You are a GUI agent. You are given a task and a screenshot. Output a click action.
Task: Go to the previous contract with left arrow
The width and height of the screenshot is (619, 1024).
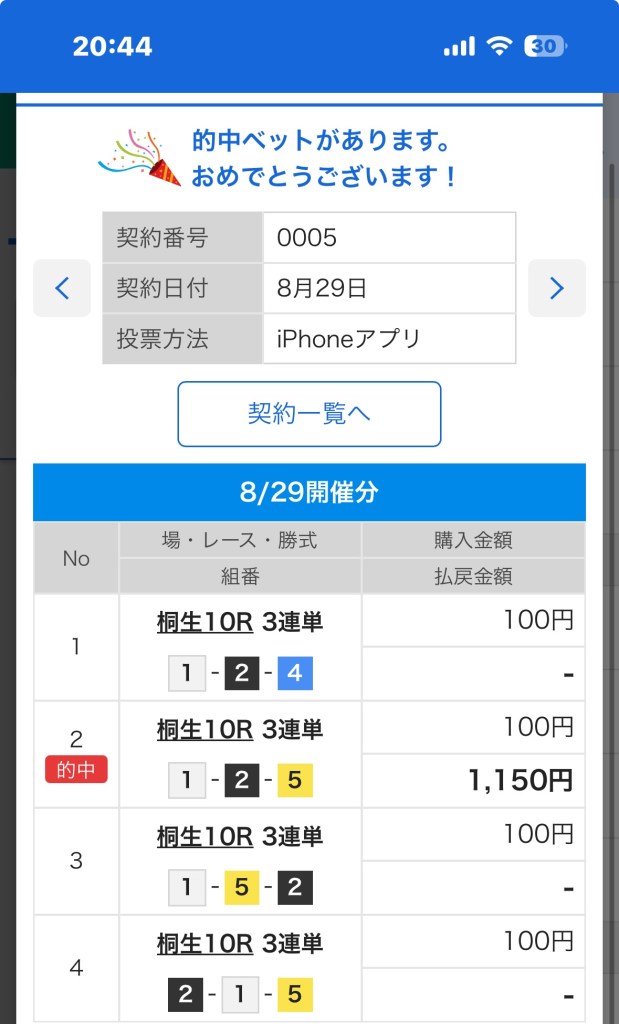tap(62, 288)
